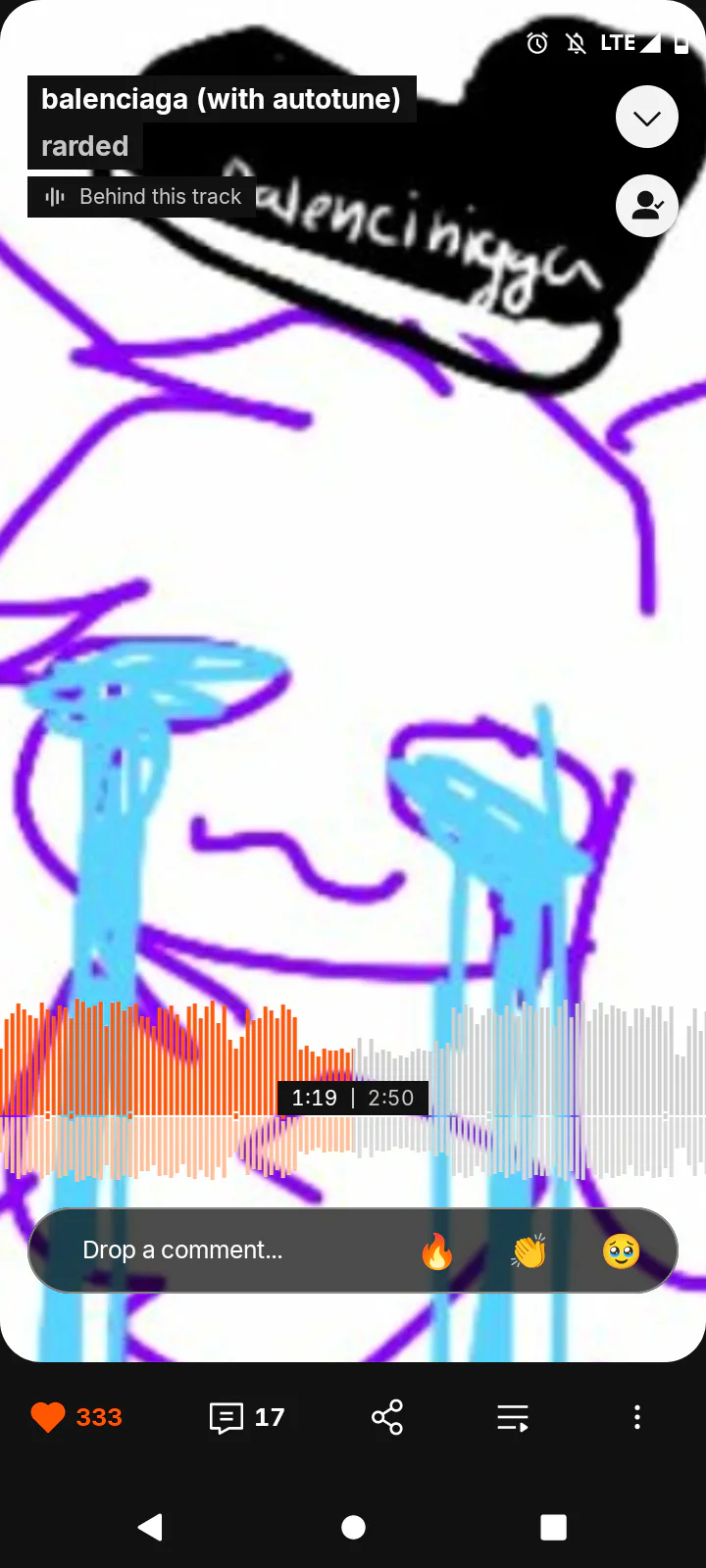706x1568 pixels.
Task: Open the three-dot overflow menu
Action: (x=637, y=1417)
